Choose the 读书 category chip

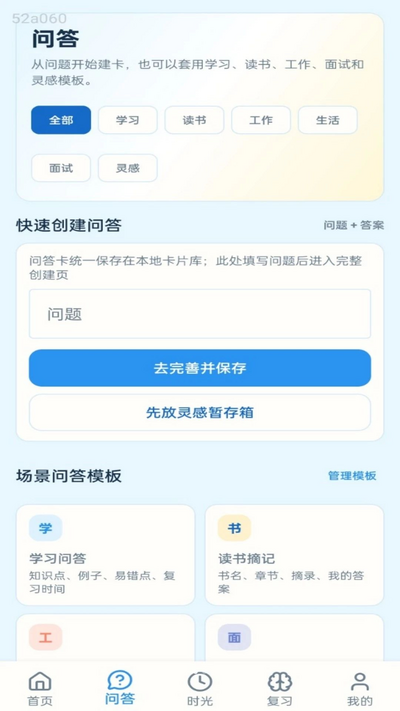pos(194,120)
